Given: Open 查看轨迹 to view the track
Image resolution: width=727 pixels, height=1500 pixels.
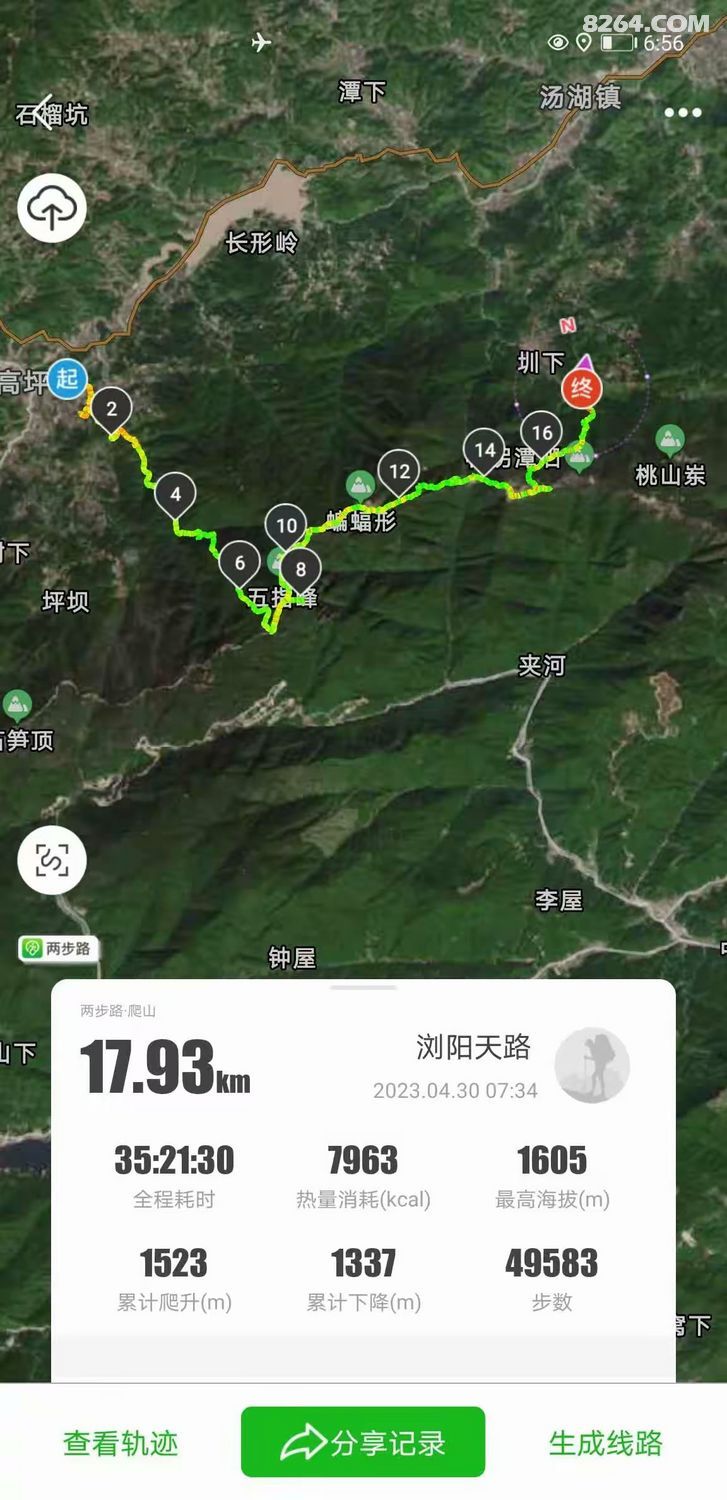Looking at the screenshot, I should (120, 1443).
